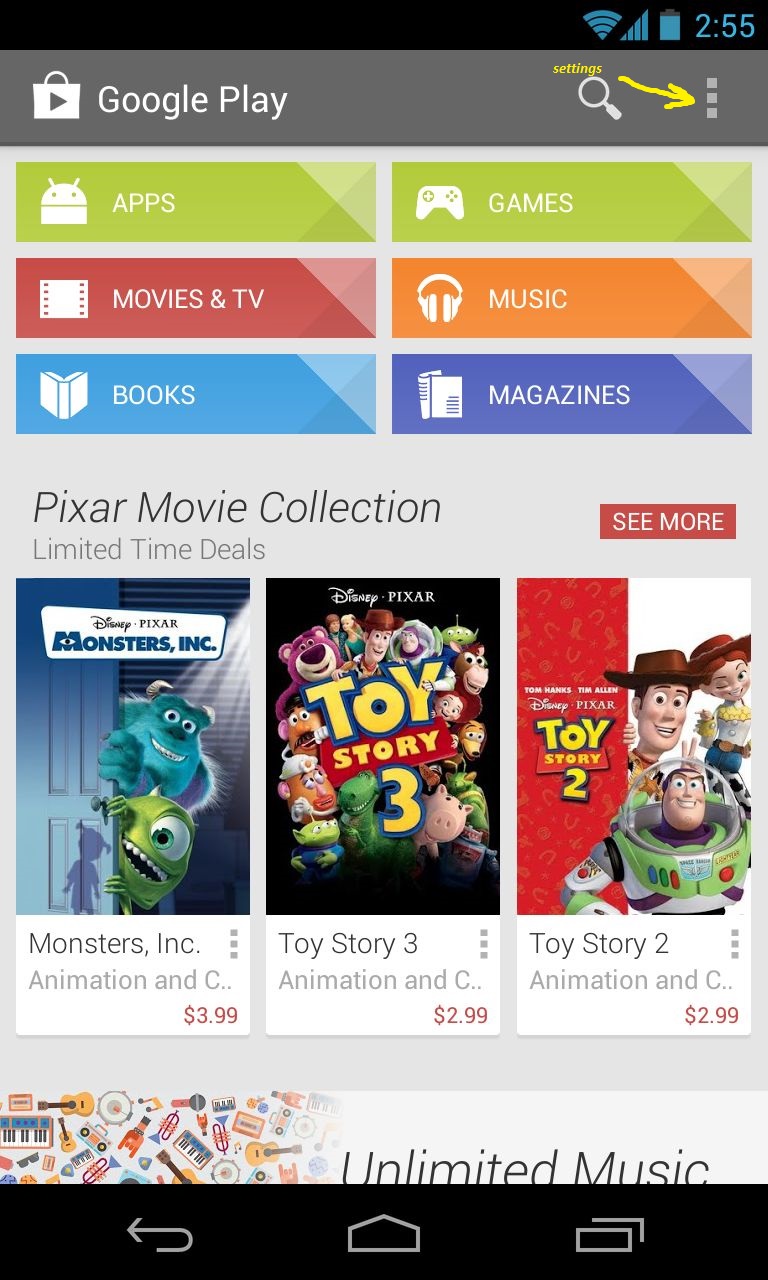Open recent apps from navigation bar
Screen dimensions: 768x1280
coord(610,1234)
